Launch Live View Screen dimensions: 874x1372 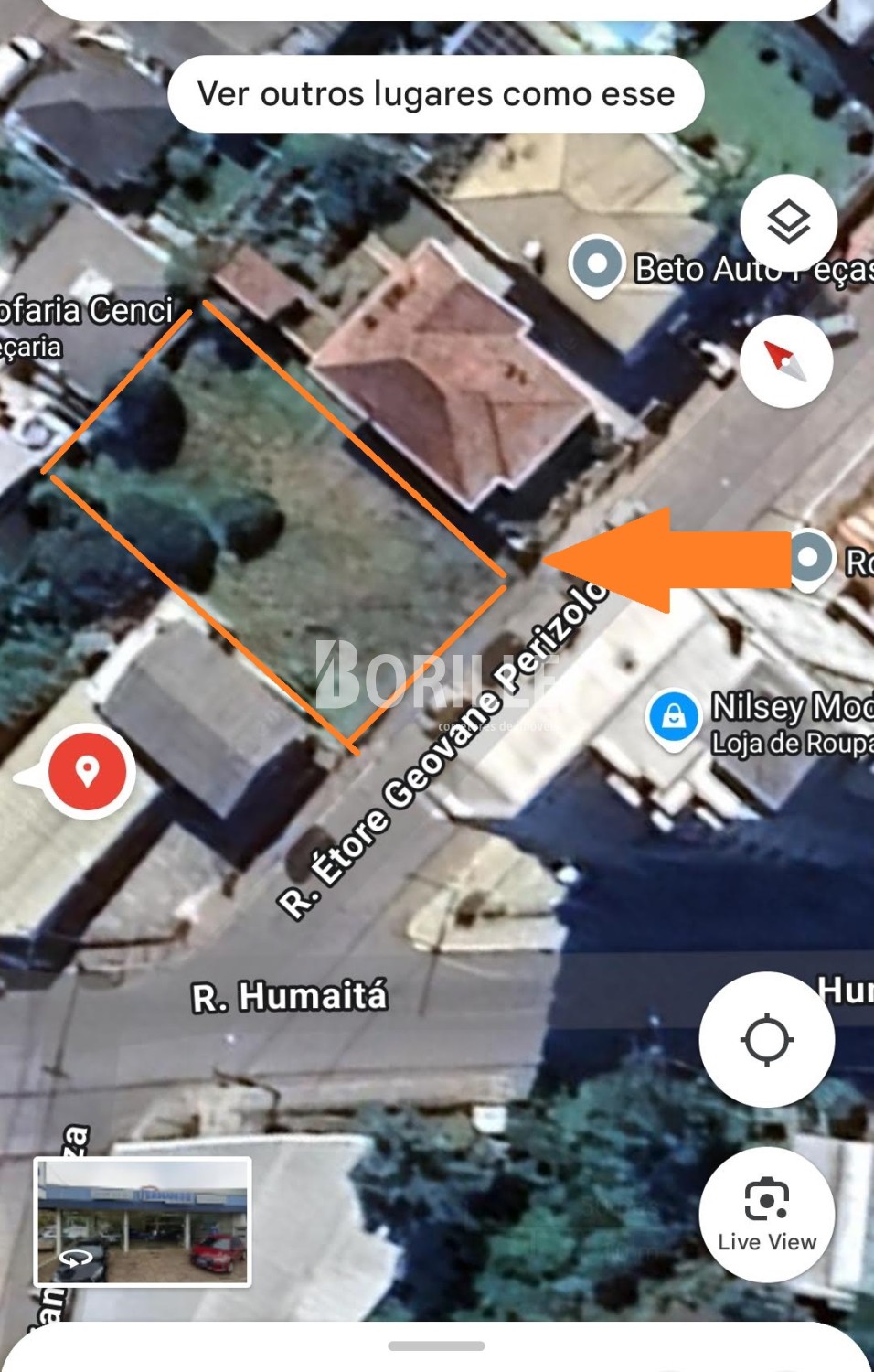click(x=766, y=1215)
